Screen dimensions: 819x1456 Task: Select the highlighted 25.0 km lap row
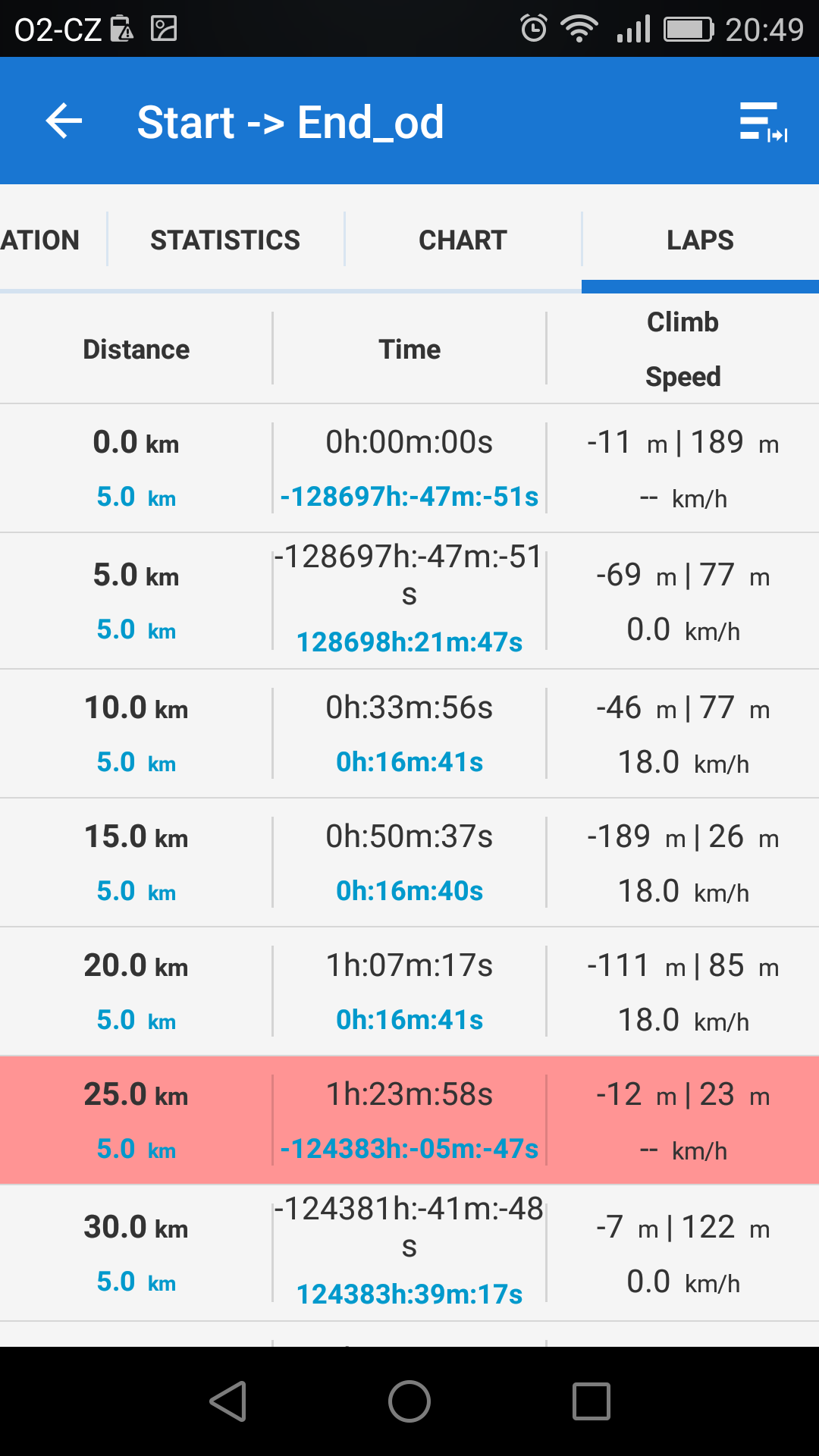click(409, 1121)
